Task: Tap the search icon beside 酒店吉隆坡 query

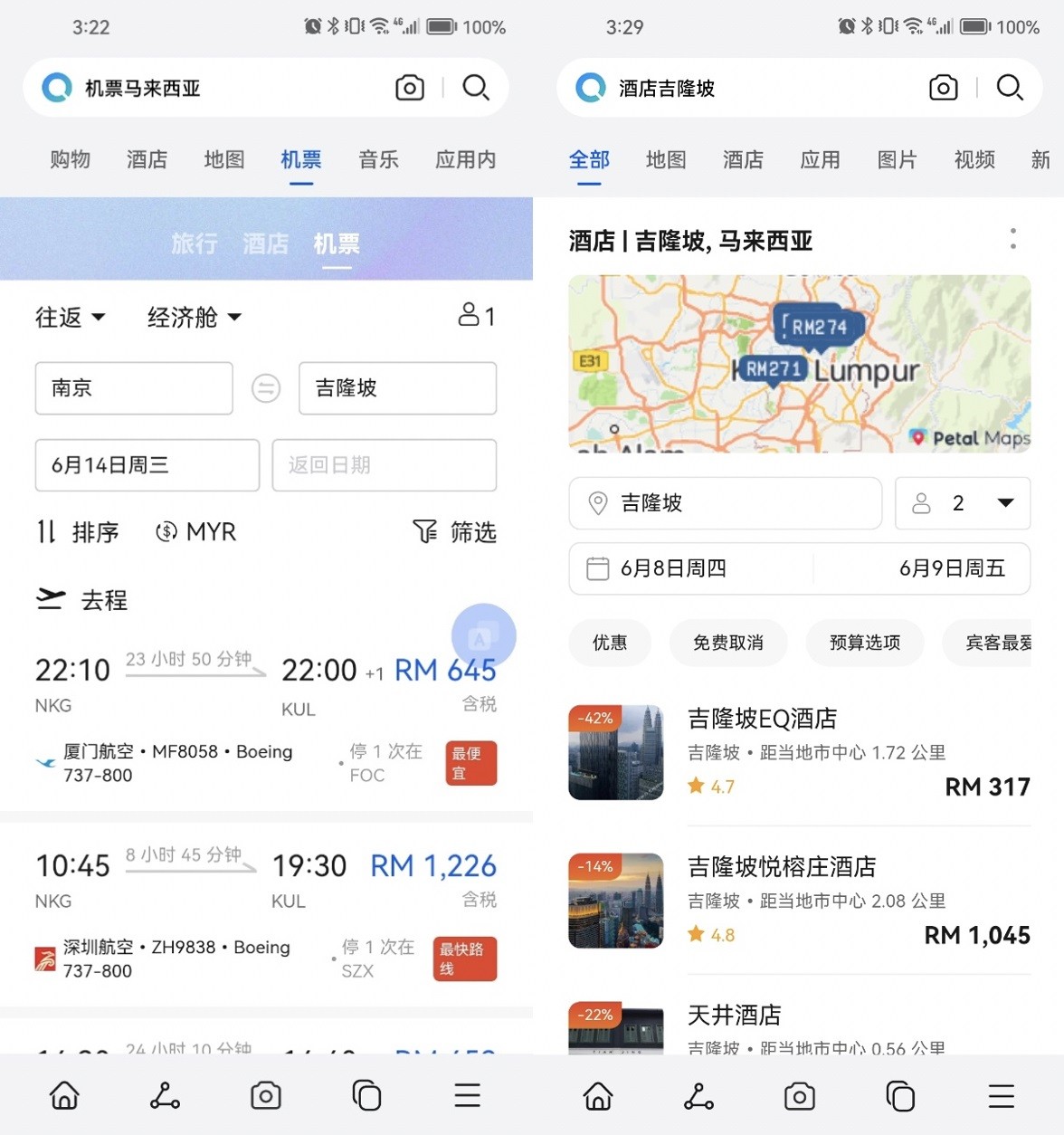Action: 1009,88
